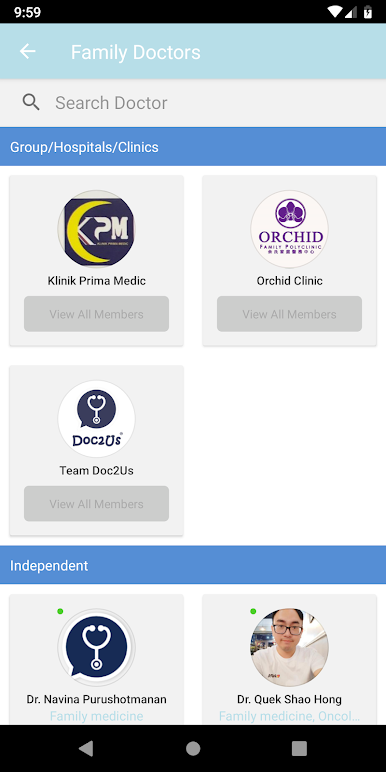The width and height of the screenshot is (386, 772).
Task: Tap the Search Doctor field
Action: (193, 103)
